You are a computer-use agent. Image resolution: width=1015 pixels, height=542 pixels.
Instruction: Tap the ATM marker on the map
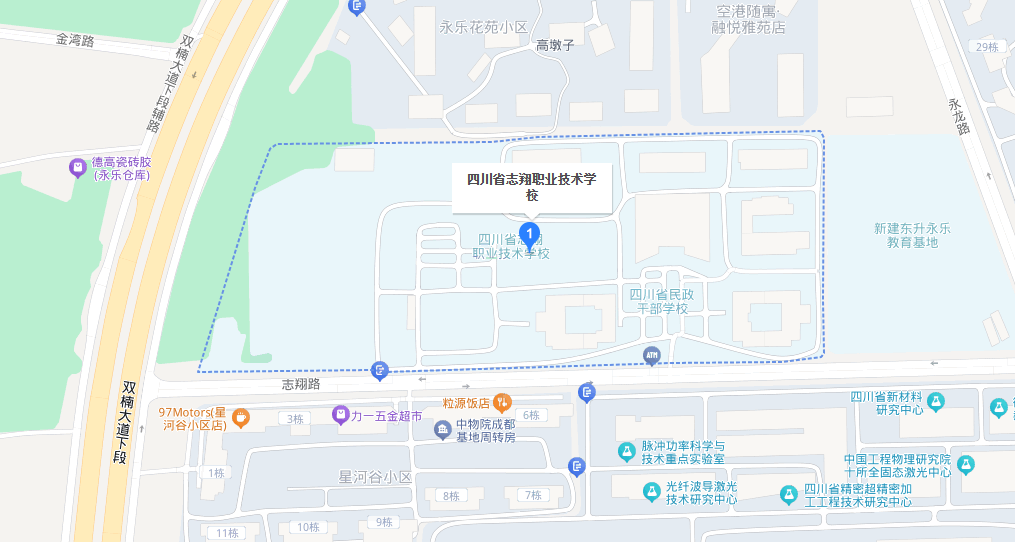tap(652, 355)
